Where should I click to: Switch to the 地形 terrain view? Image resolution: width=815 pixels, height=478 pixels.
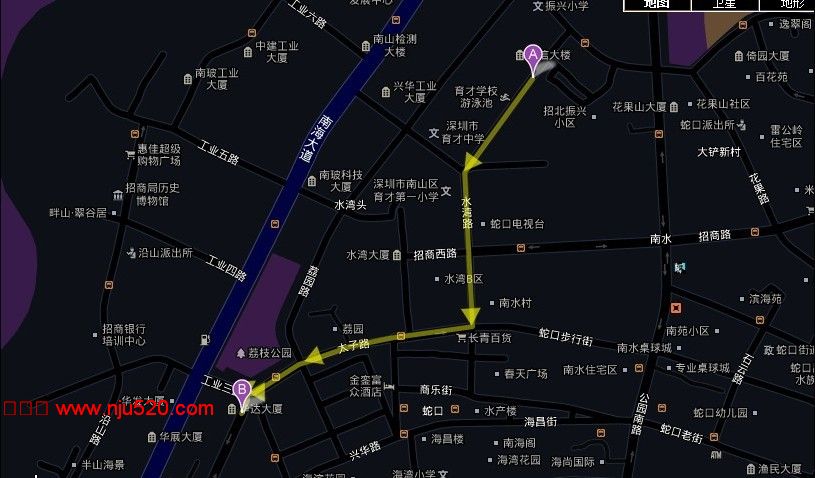792,4
